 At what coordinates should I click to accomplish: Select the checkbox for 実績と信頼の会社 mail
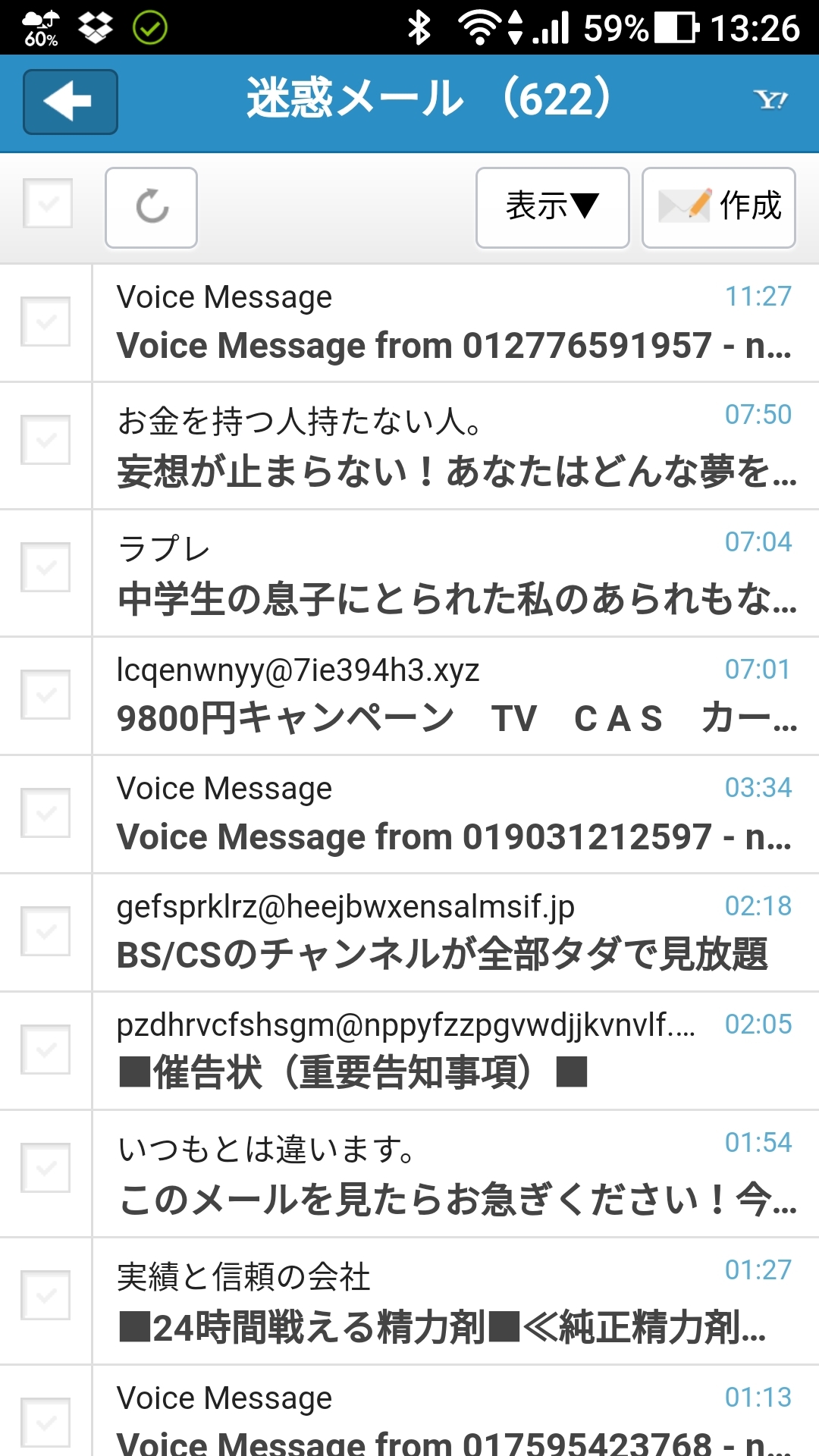[45, 1295]
